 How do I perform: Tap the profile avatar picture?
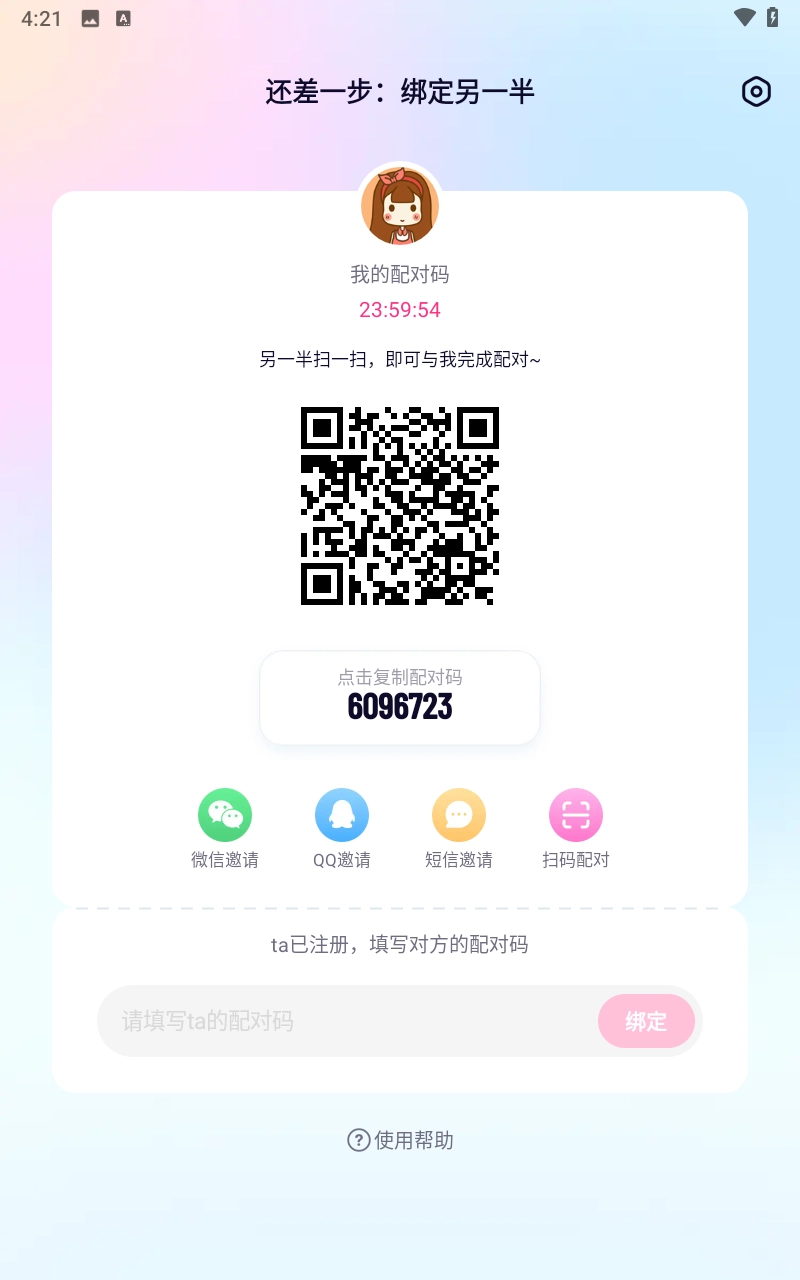[400, 205]
